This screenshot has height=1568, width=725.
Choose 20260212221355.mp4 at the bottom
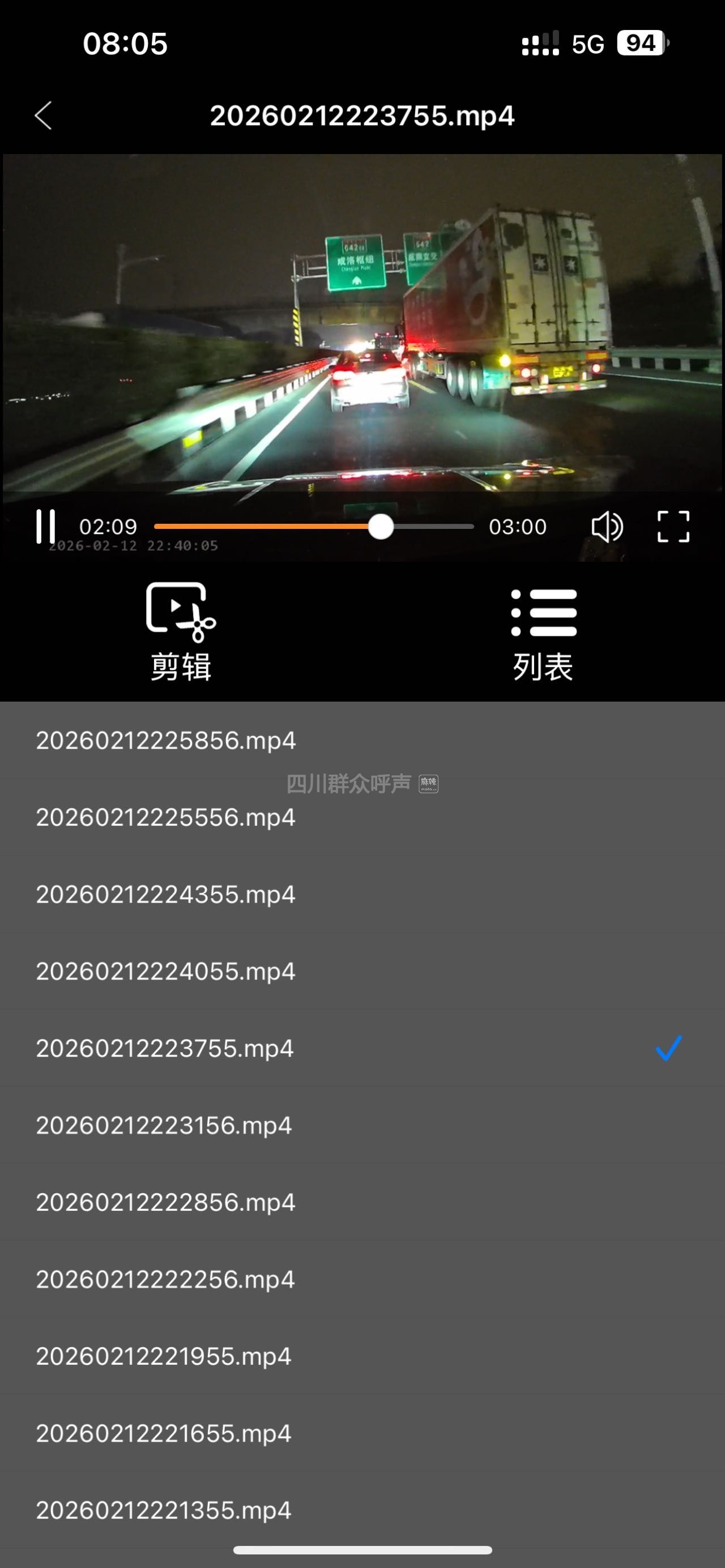point(164,1511)
